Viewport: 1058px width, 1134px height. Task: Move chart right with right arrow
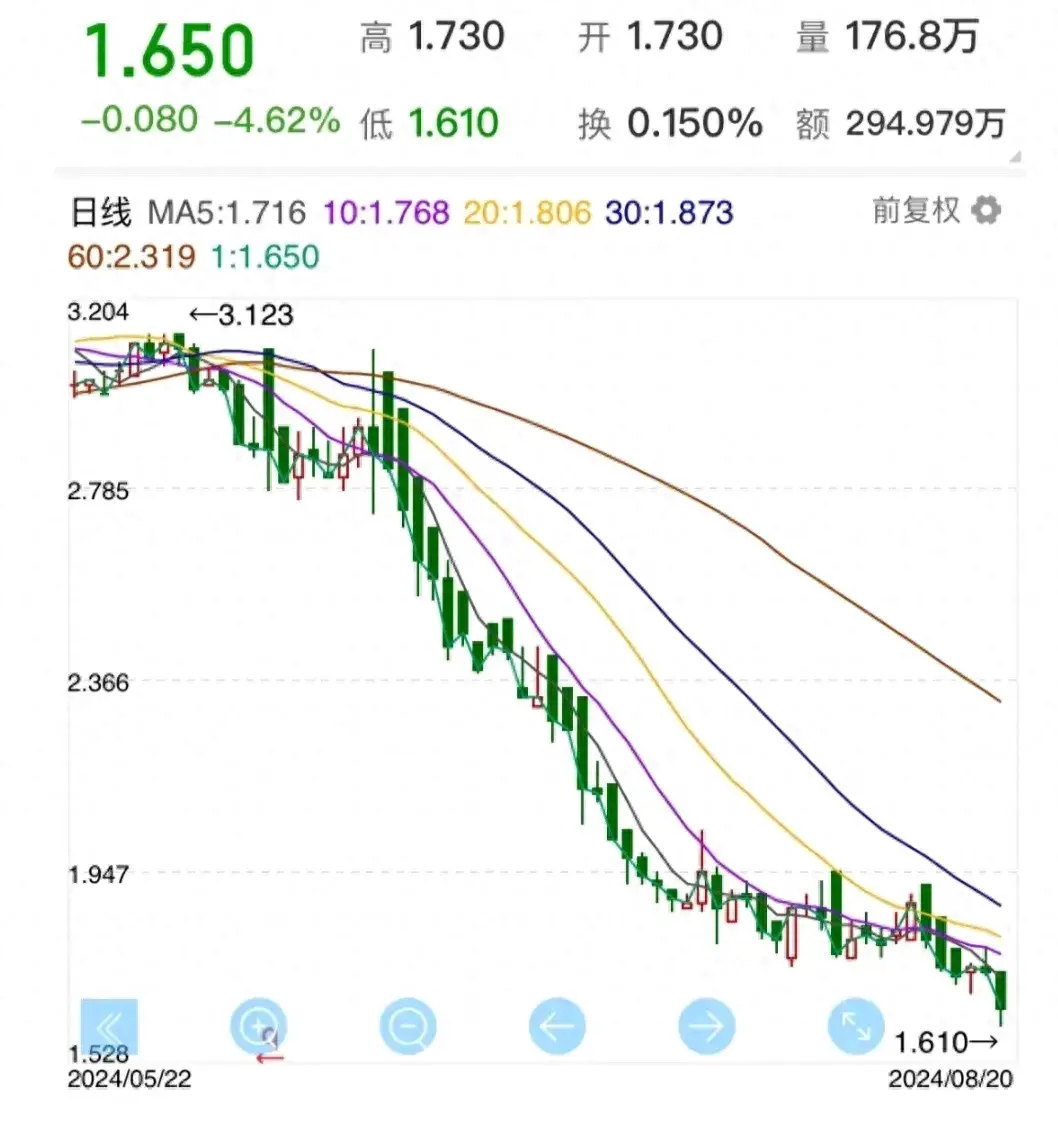(x=706, y=1026)
